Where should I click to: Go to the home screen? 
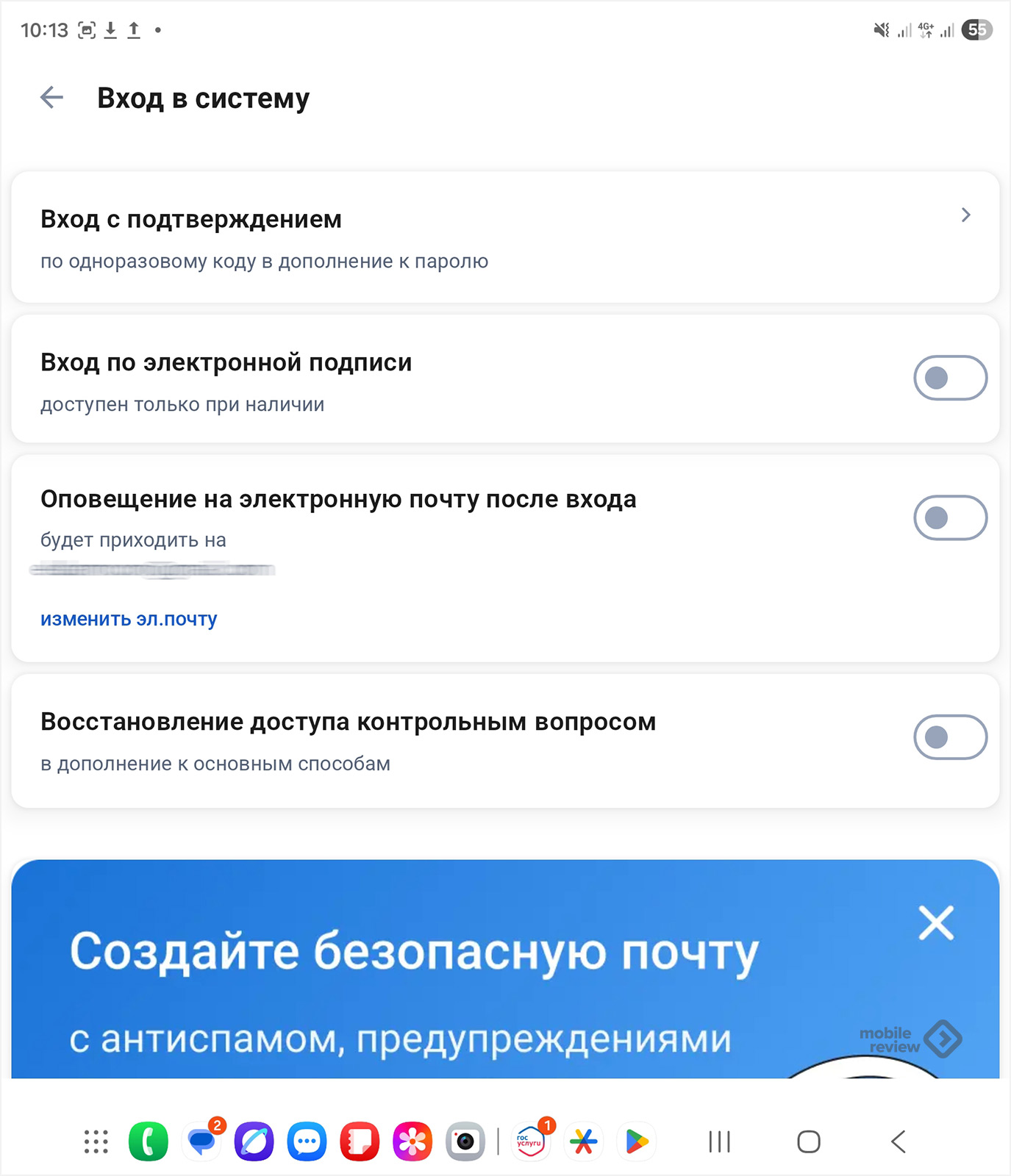808,1141
